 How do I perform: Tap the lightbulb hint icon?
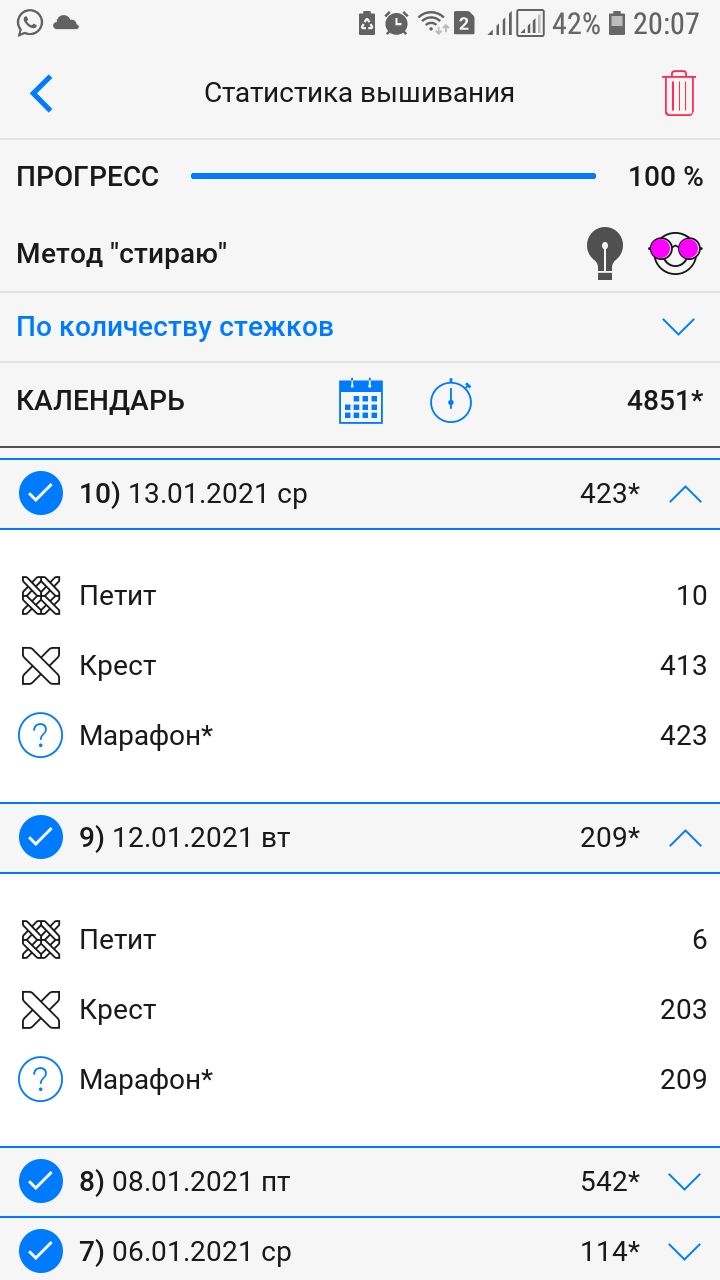click(x=605, y=253)
